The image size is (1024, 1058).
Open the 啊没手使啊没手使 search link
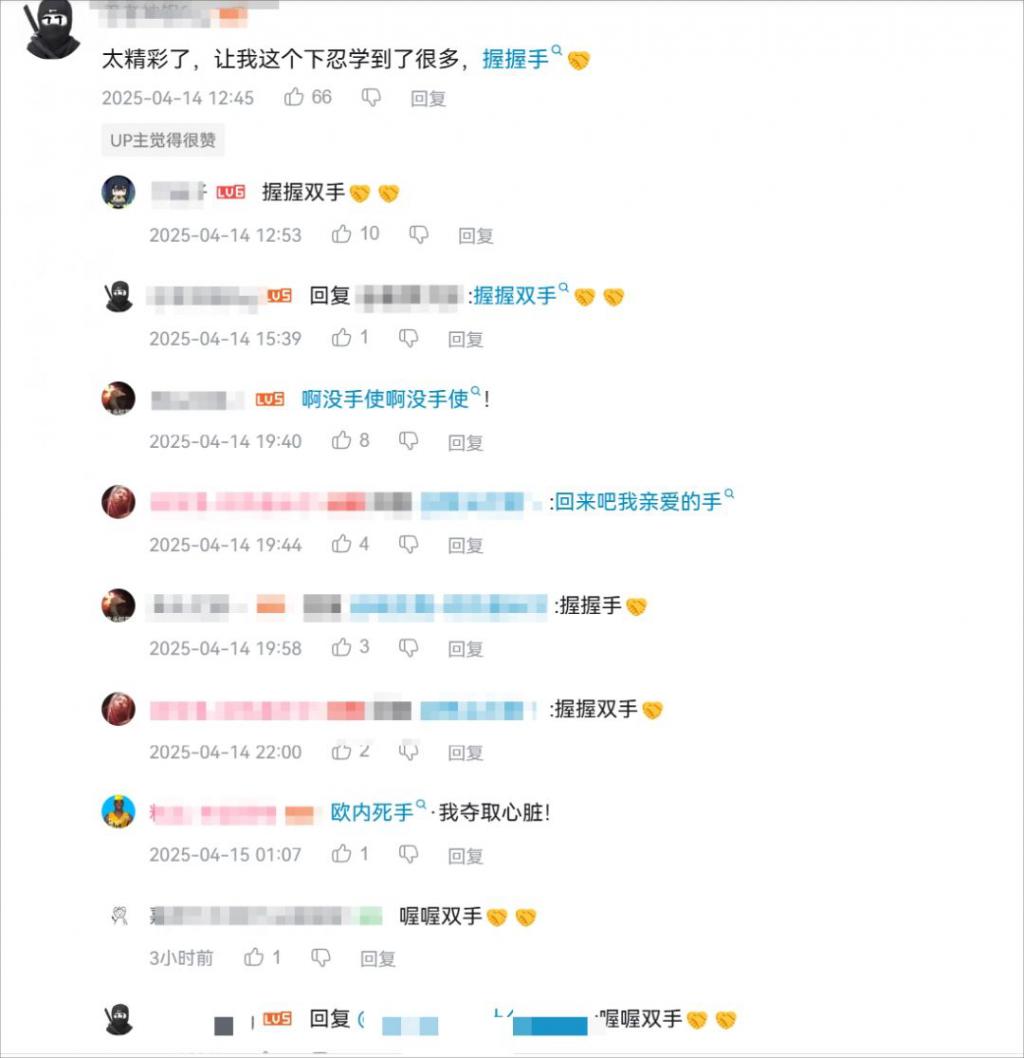tap(386, 399)
